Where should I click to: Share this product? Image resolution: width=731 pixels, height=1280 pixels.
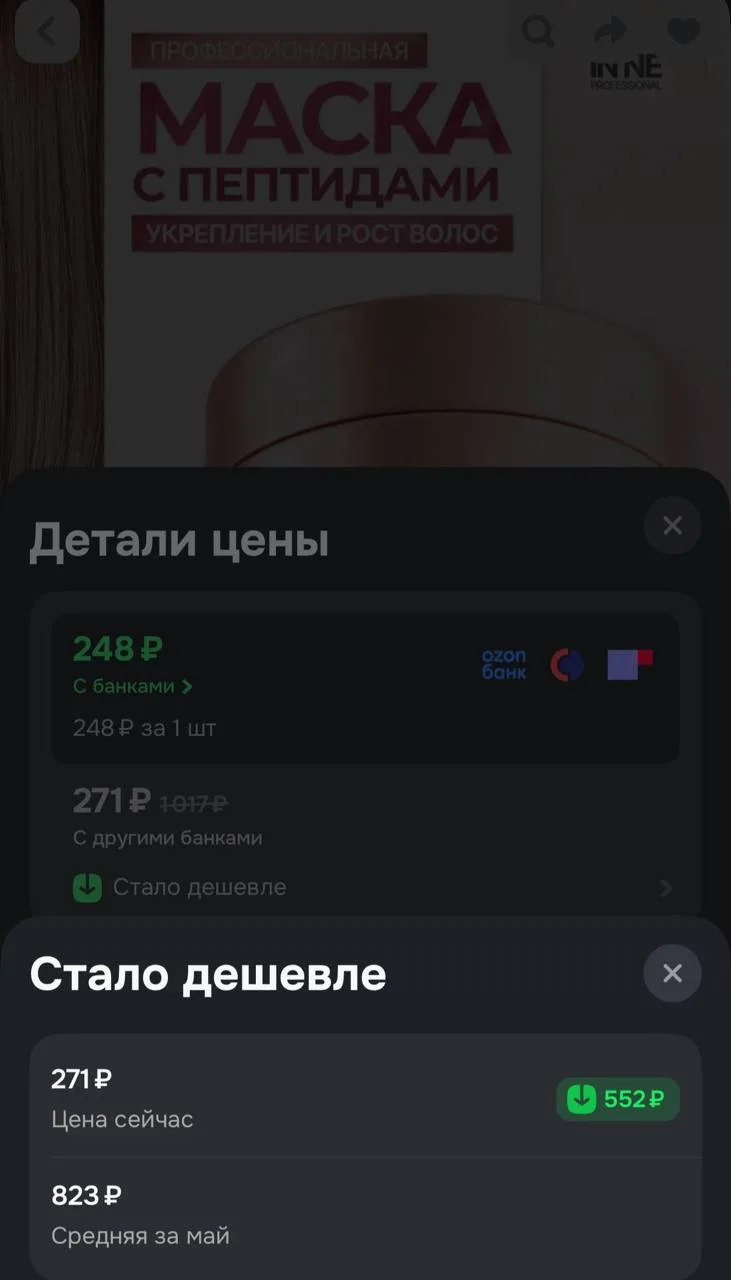point(610,32)
